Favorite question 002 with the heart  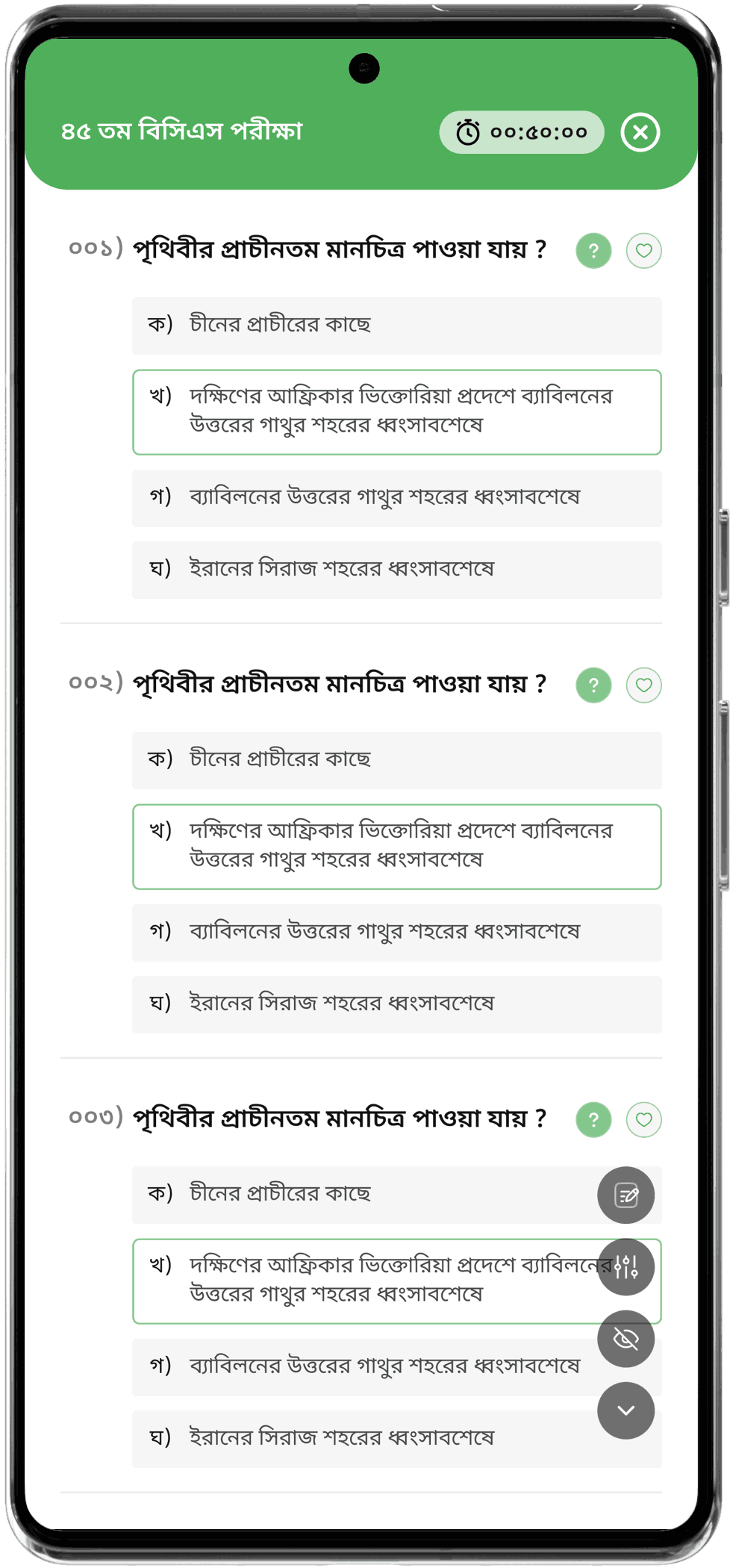point(643,685)
